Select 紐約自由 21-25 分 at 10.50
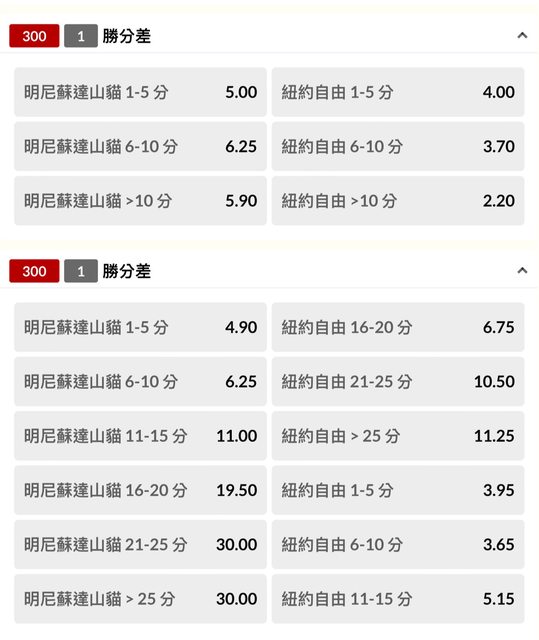This screenshot has width=539, height=640. click(398, 381)
